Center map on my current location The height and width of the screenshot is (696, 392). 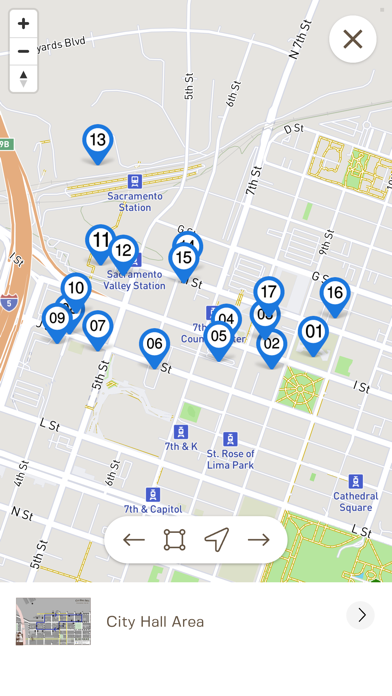click(217, 540)
